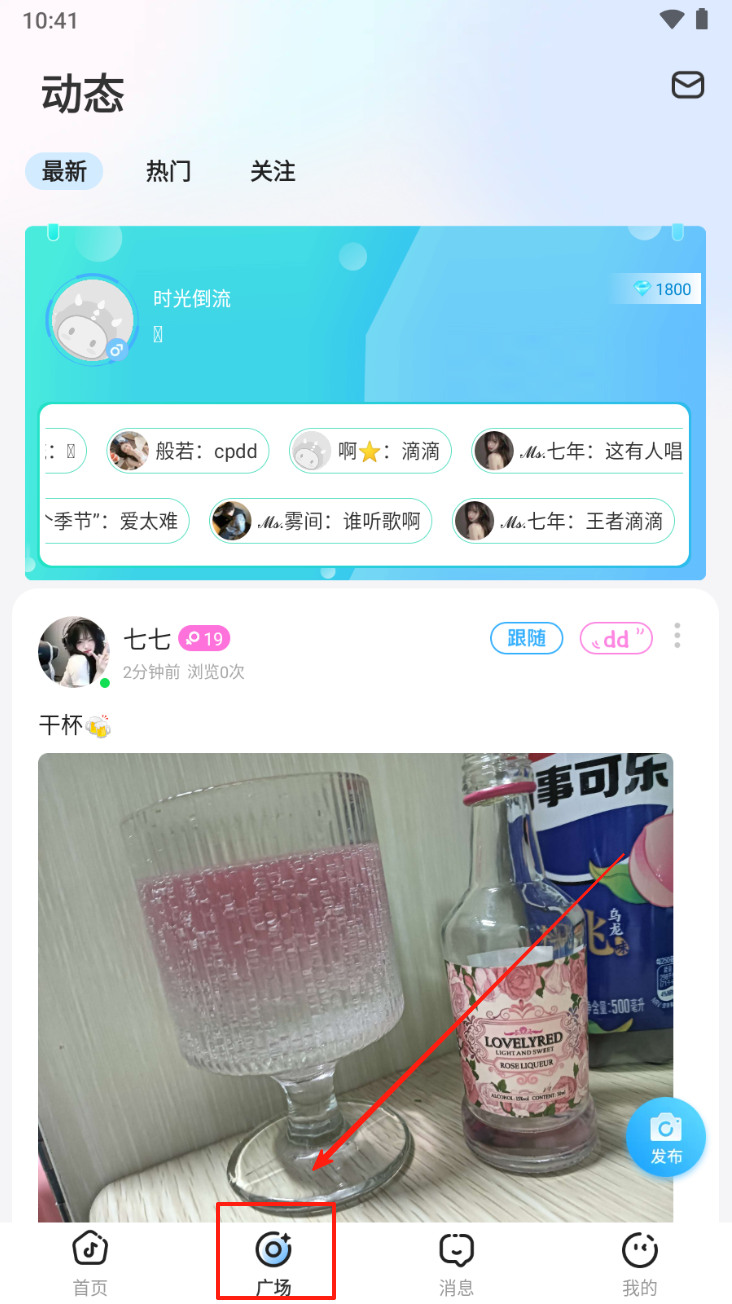Switch to the 热门 tab
Viewport: 732px width, 1304px height.
tap(168, 172)
